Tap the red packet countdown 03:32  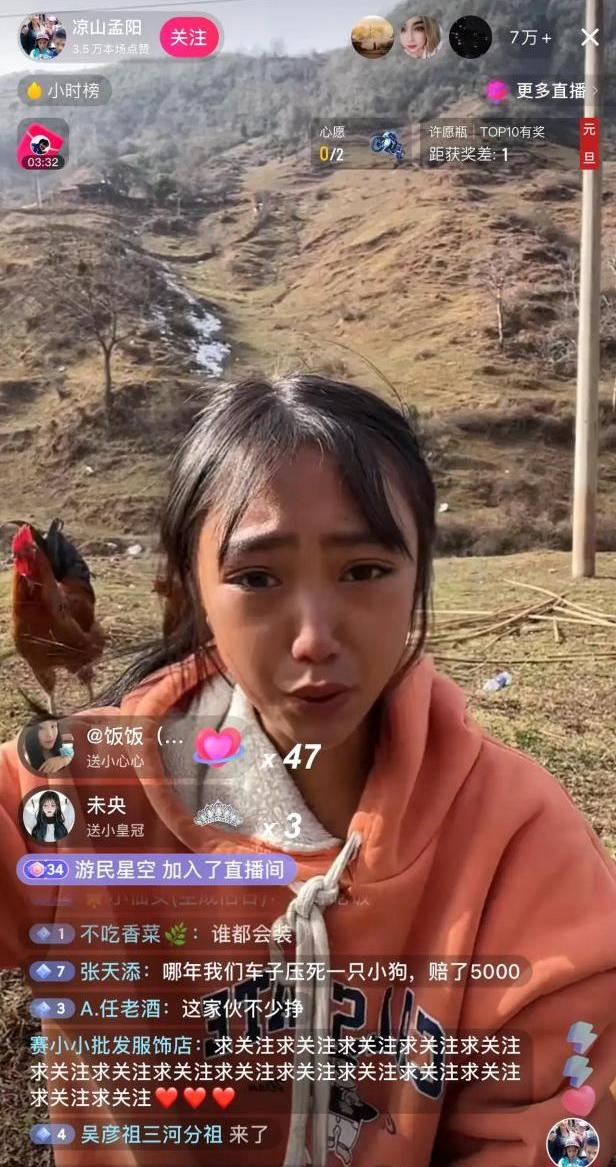pos(43,146)
